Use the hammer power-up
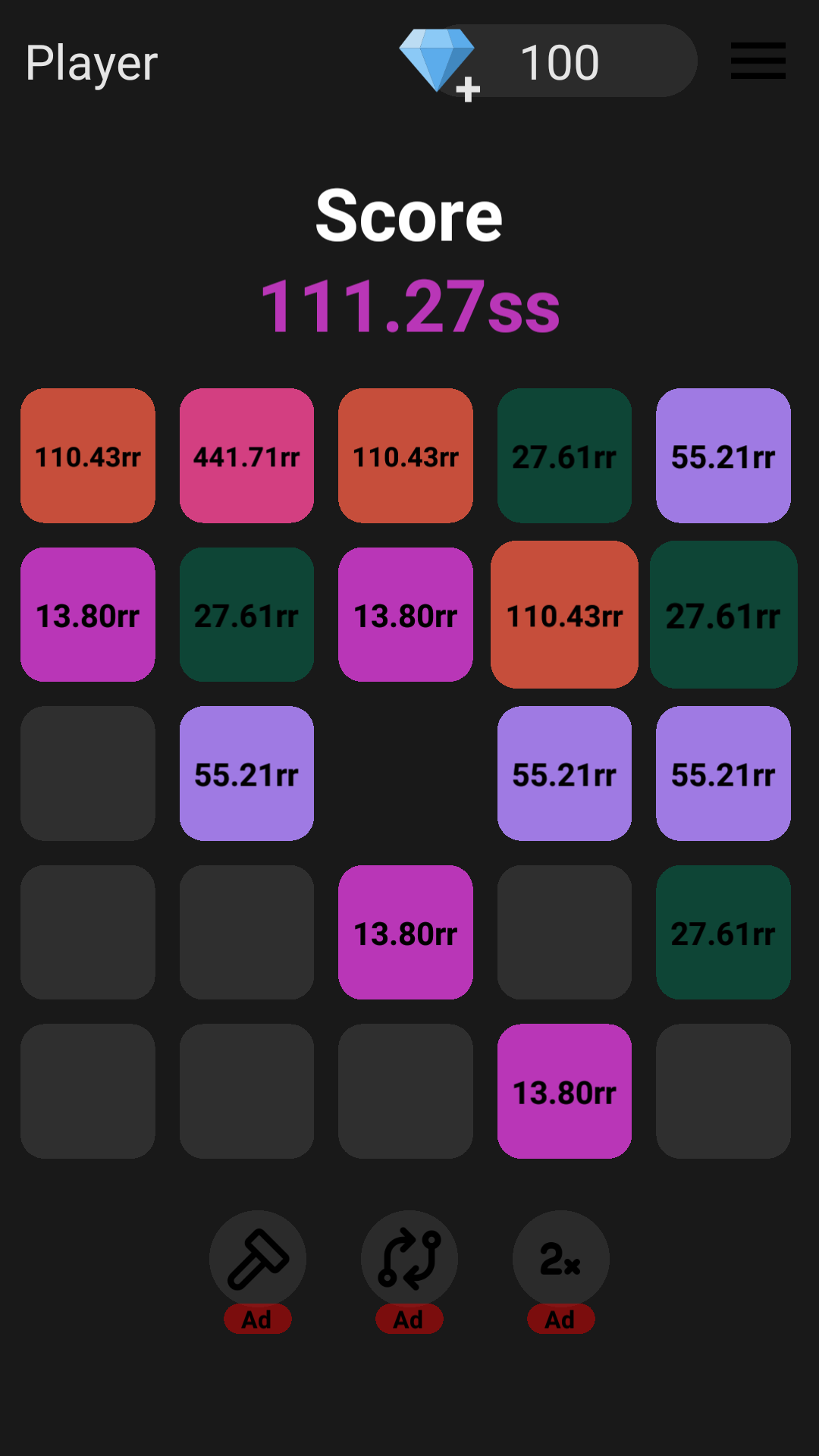Viewport: 819px width, 1456px height. pos(258,1260)
